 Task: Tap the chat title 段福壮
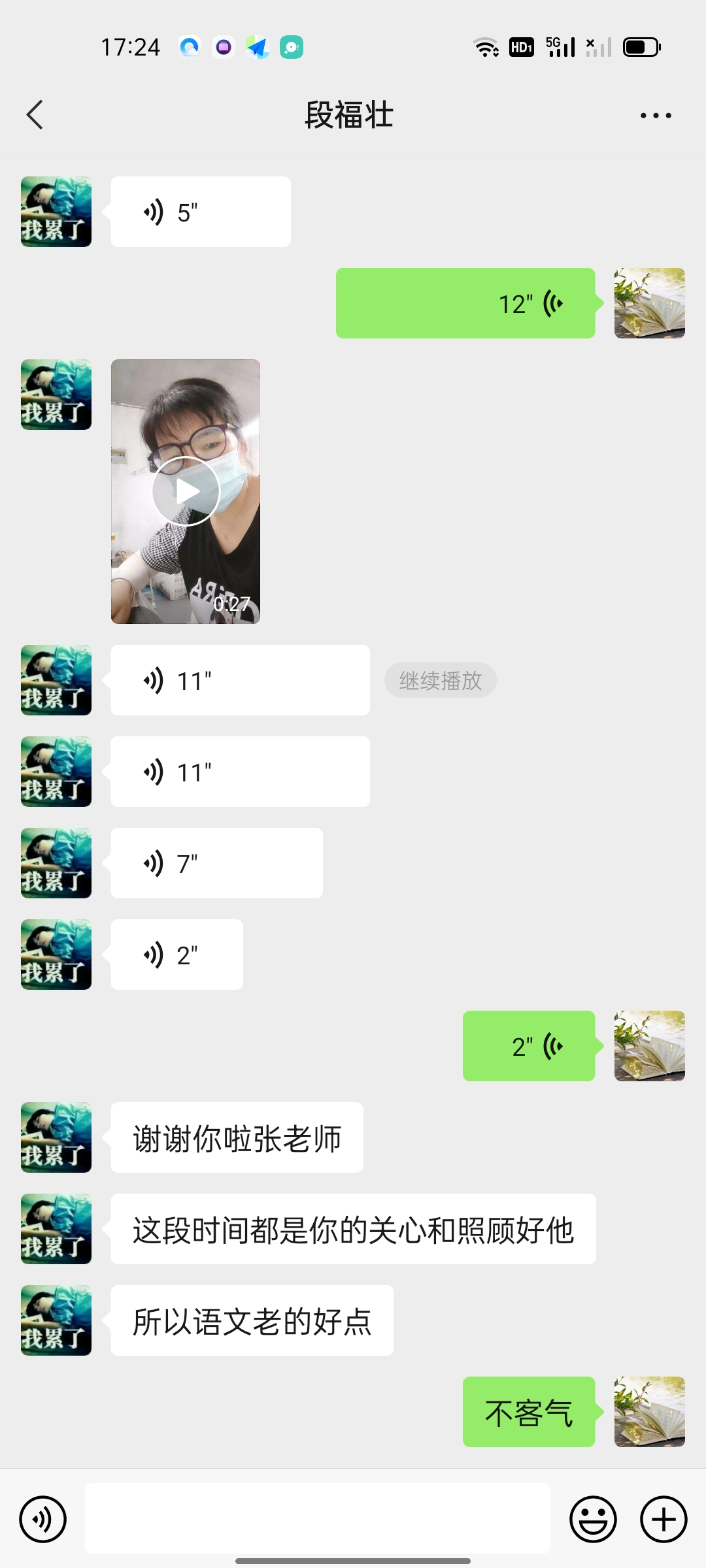349,114
